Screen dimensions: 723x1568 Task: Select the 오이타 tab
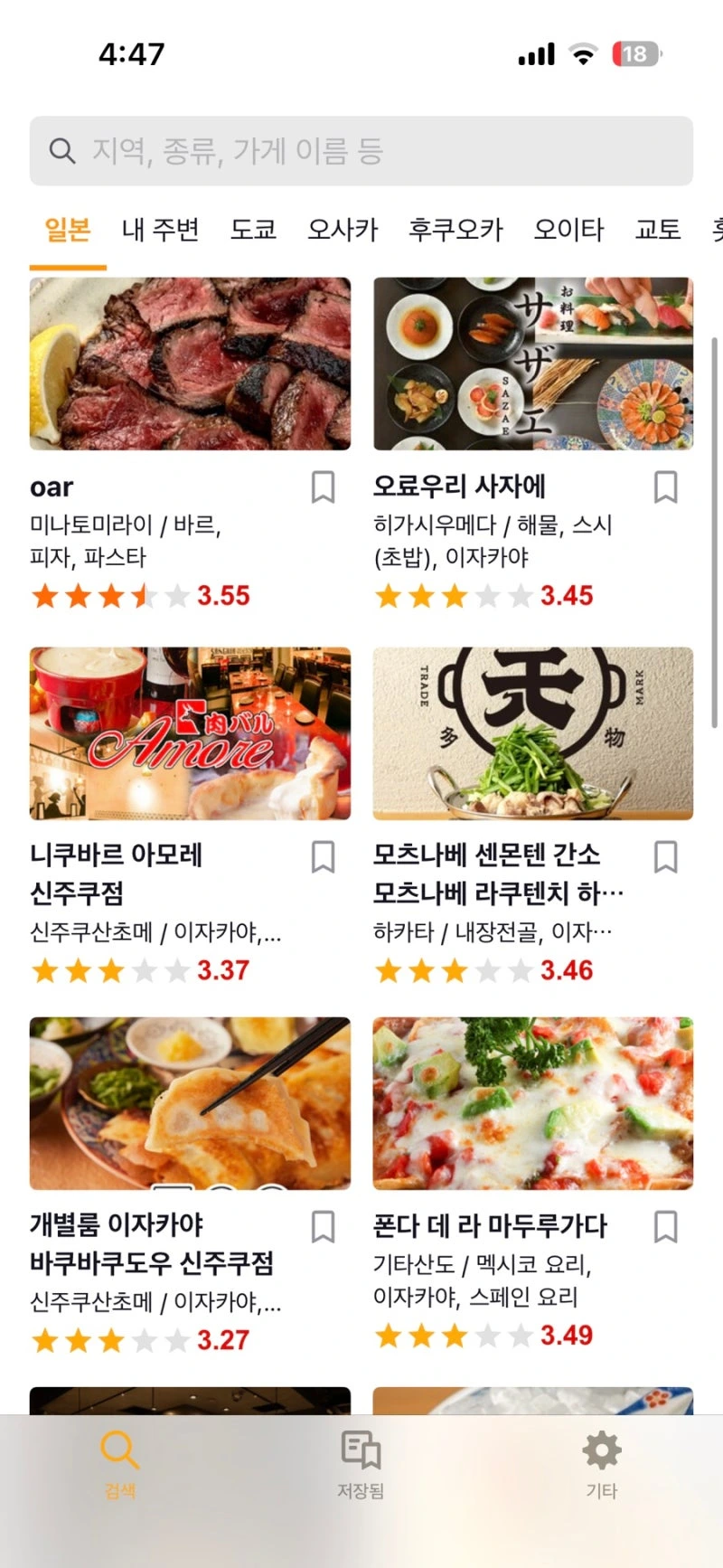coord(568,230)
